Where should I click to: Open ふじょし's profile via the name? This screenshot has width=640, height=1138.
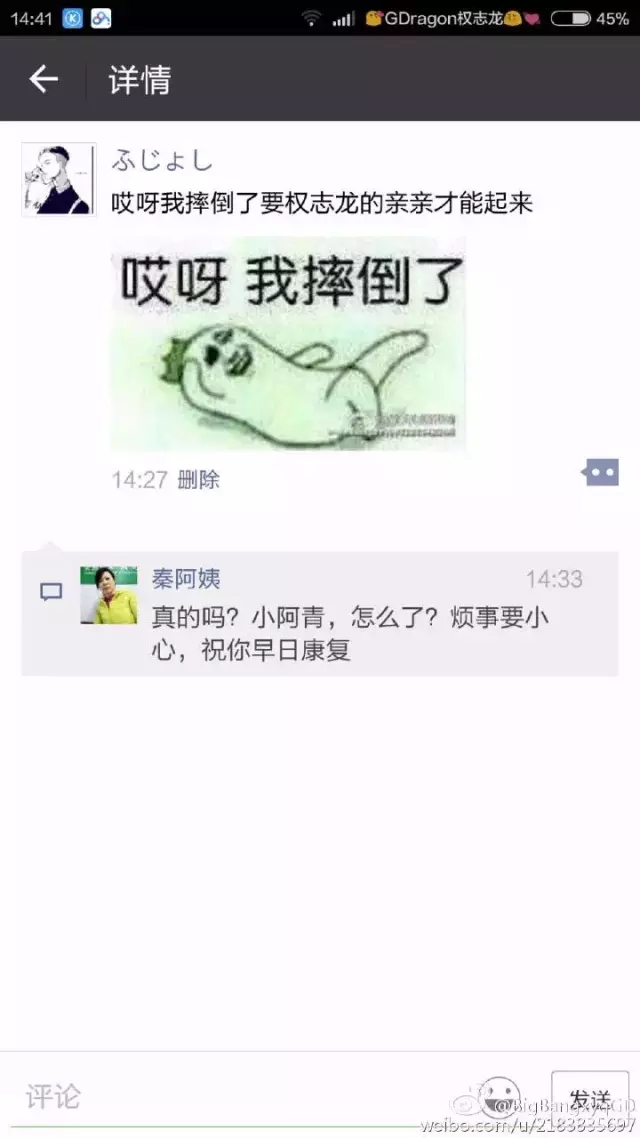[x=162, y=160]
